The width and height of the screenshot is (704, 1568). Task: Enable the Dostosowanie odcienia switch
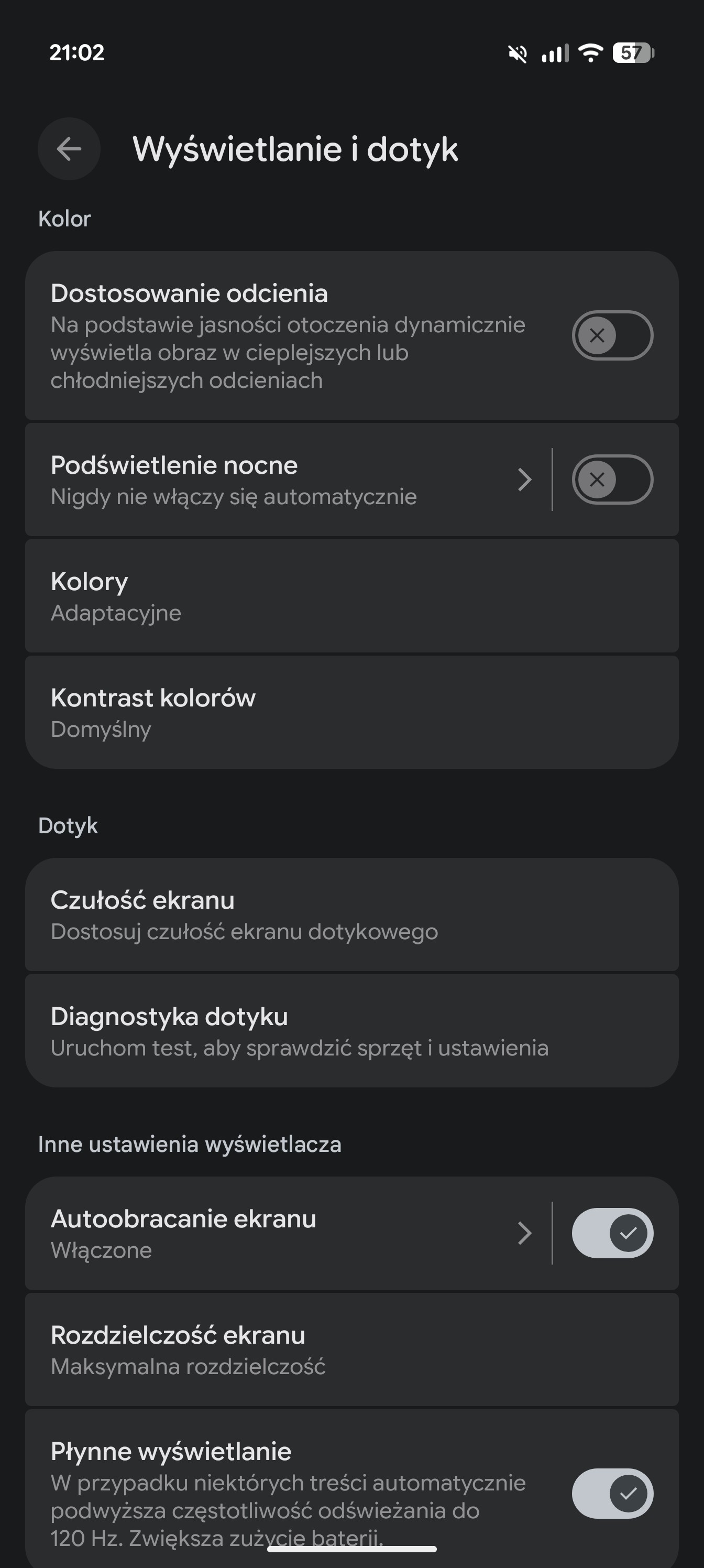click(x=612, y=335)
